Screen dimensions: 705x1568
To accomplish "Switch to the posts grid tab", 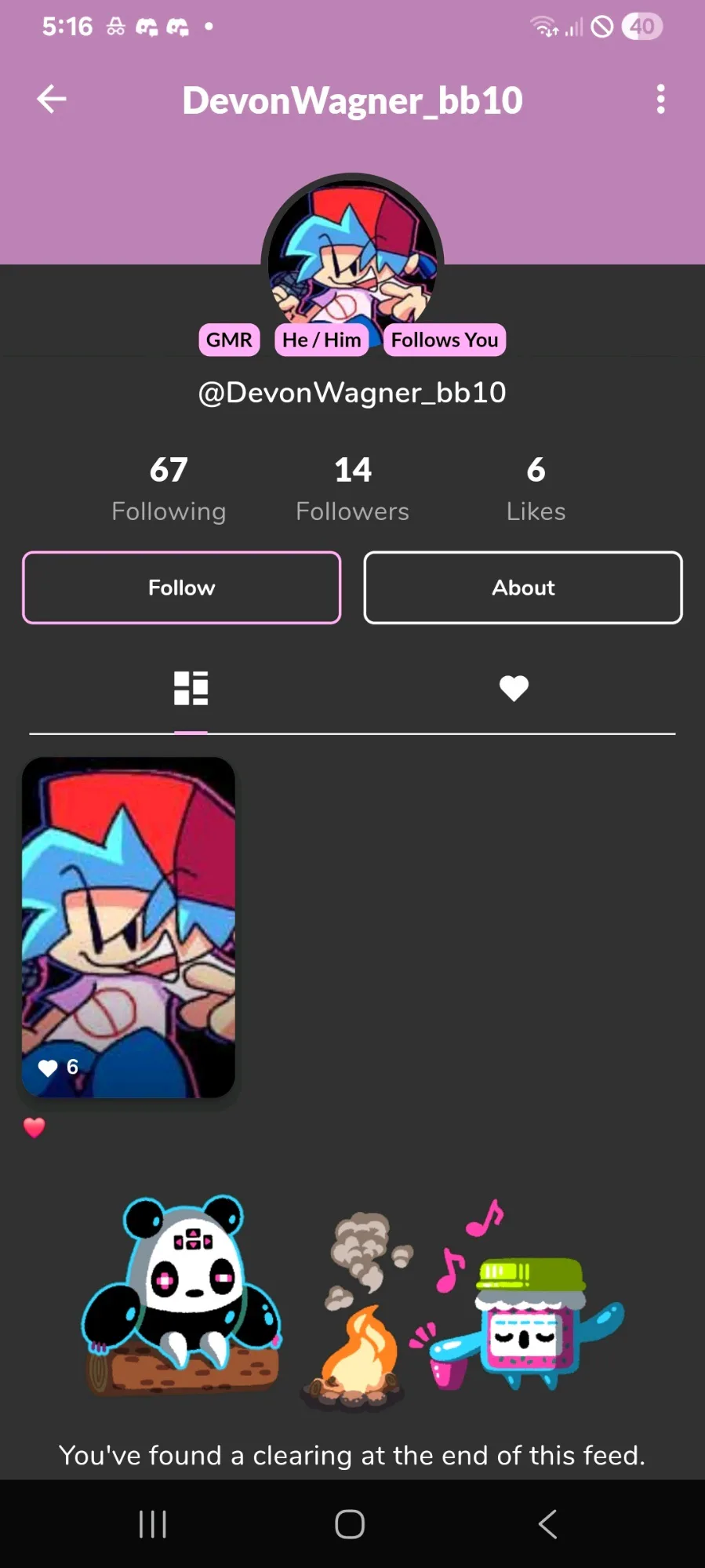I will point(191,689).
